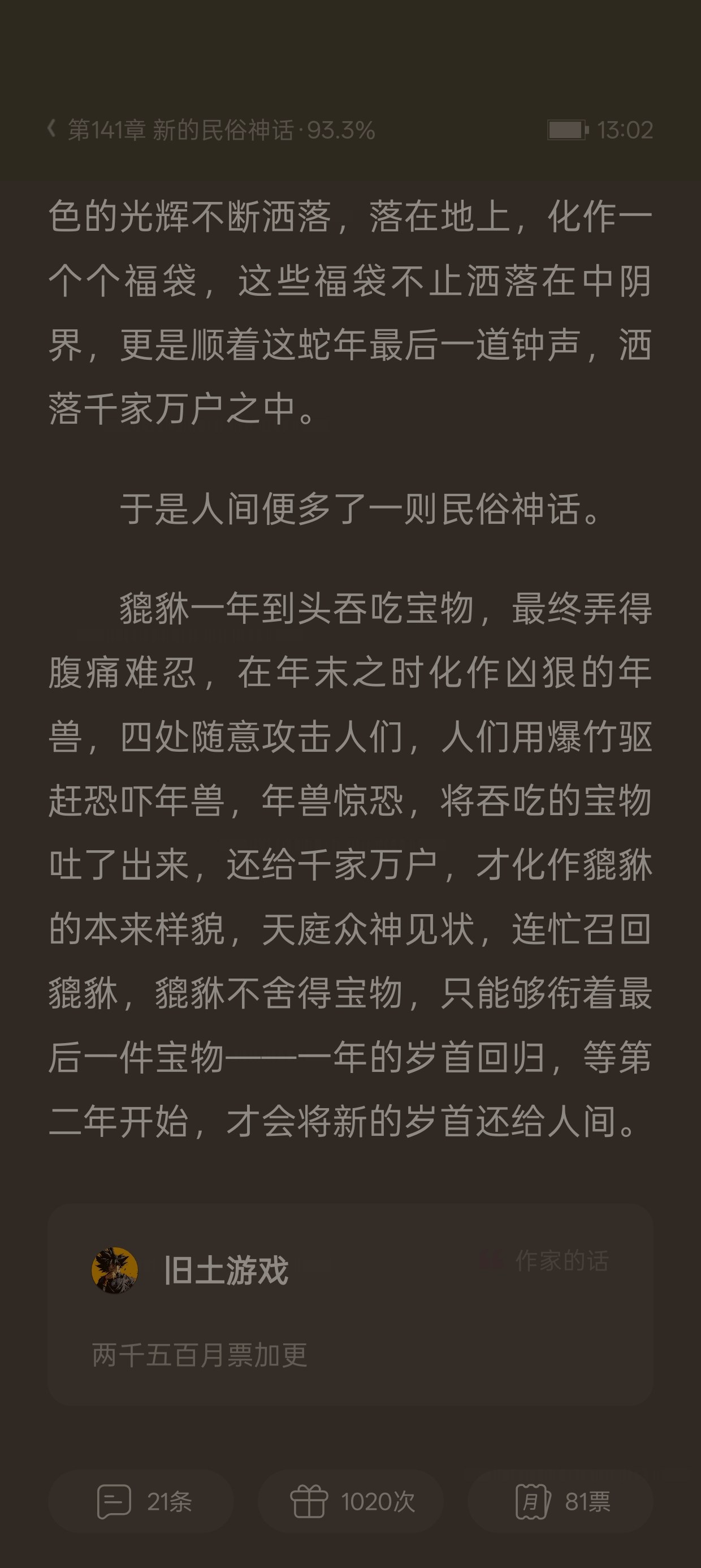Open the 21条 comments button

pos(141,1502)
